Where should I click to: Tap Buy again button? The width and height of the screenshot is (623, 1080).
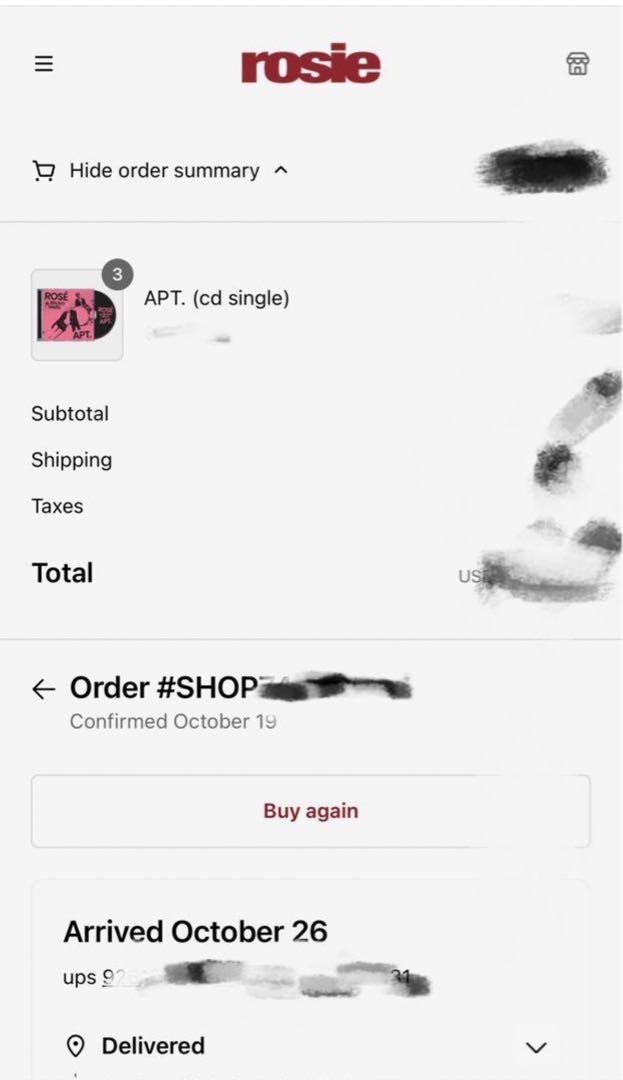(x=310, y=811)
